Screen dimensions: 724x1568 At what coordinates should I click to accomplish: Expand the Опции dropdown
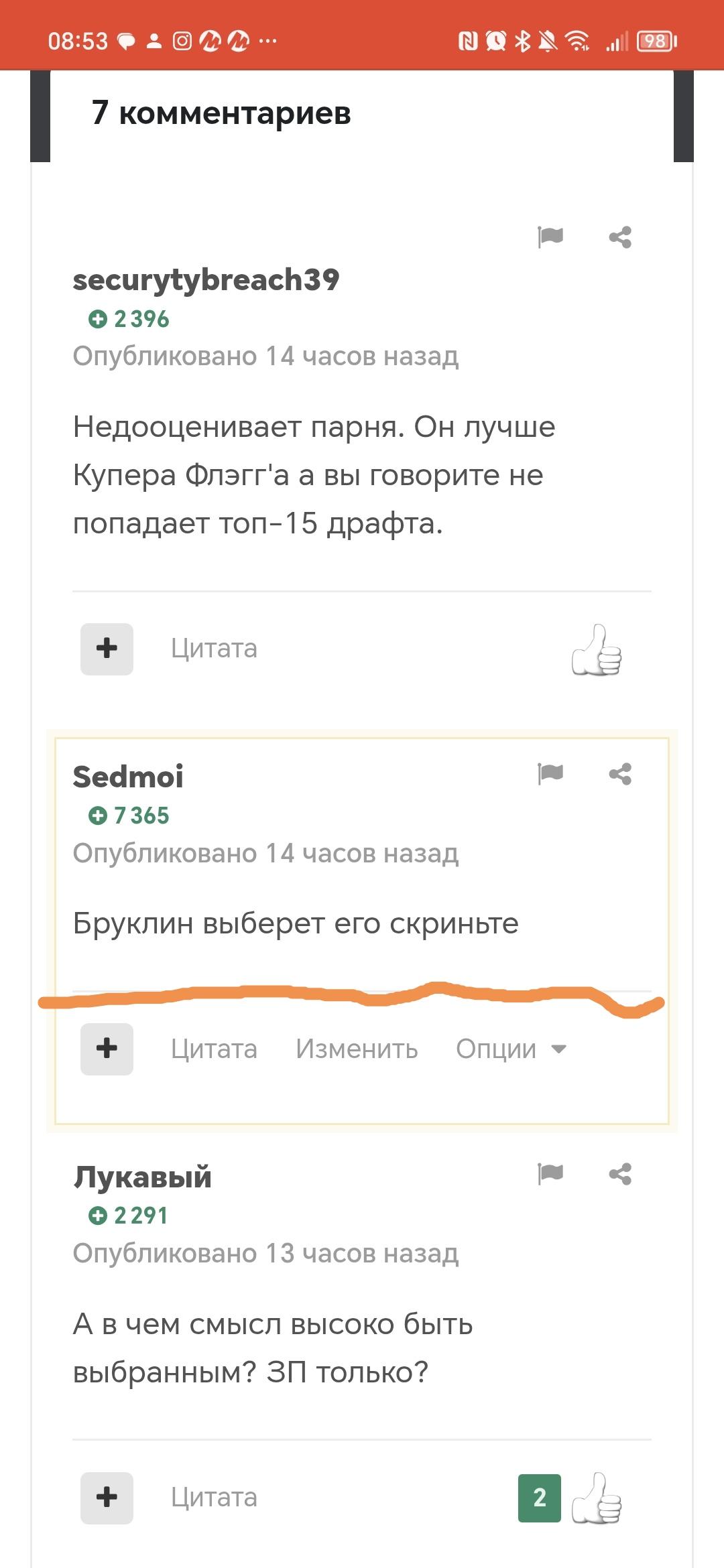click(511, 1049)
